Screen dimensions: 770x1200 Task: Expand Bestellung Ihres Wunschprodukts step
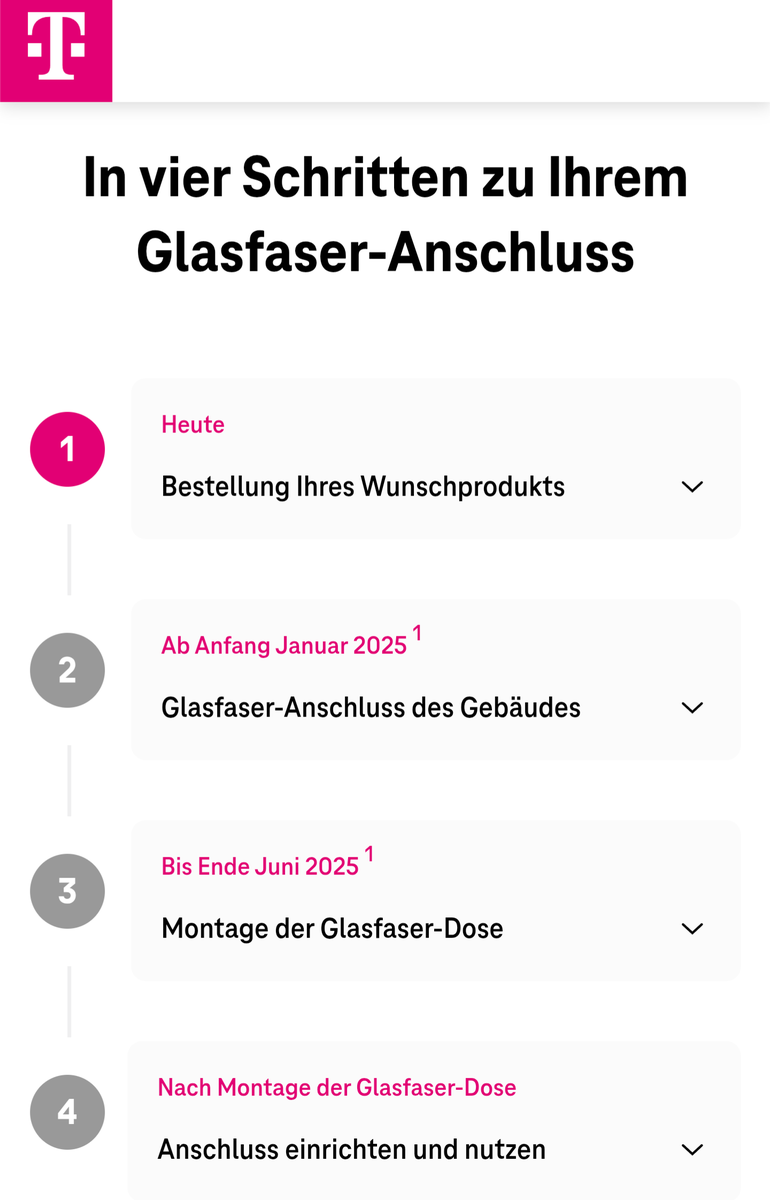436,459
